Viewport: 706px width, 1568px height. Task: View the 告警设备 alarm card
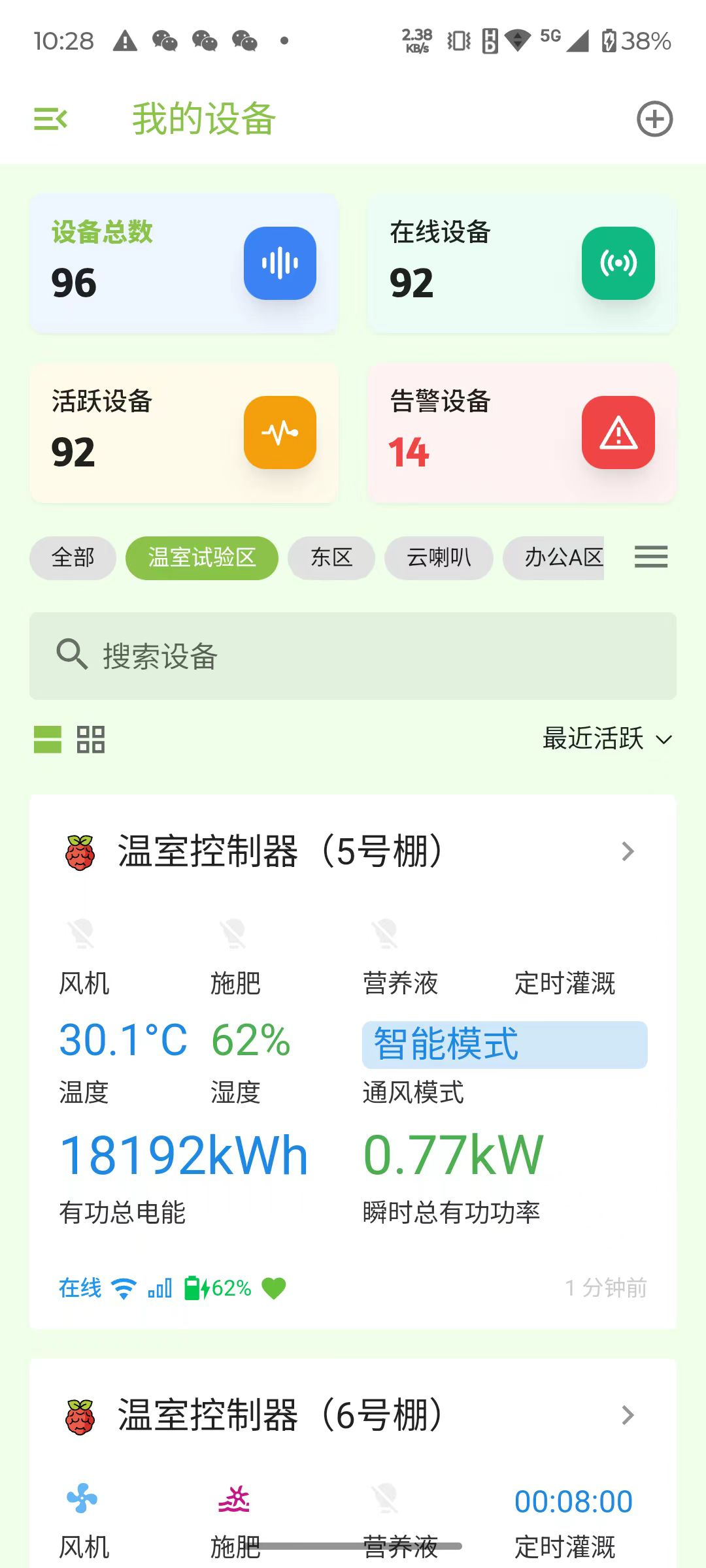[x=522, y=433]
